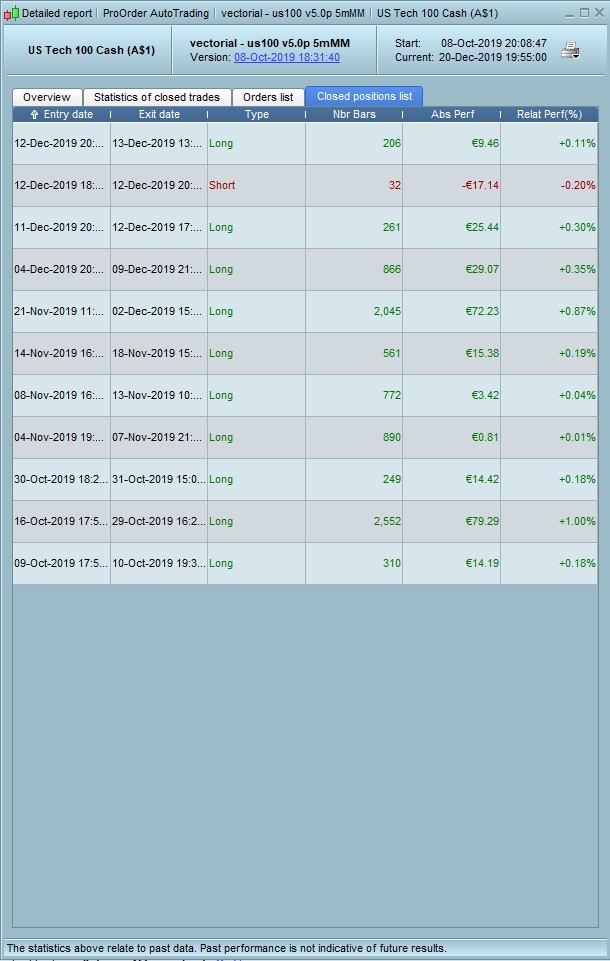Select the Closed positions list tab
Image resolution: width=610 pixels, height=961 pixels.
tap(364, 97)
